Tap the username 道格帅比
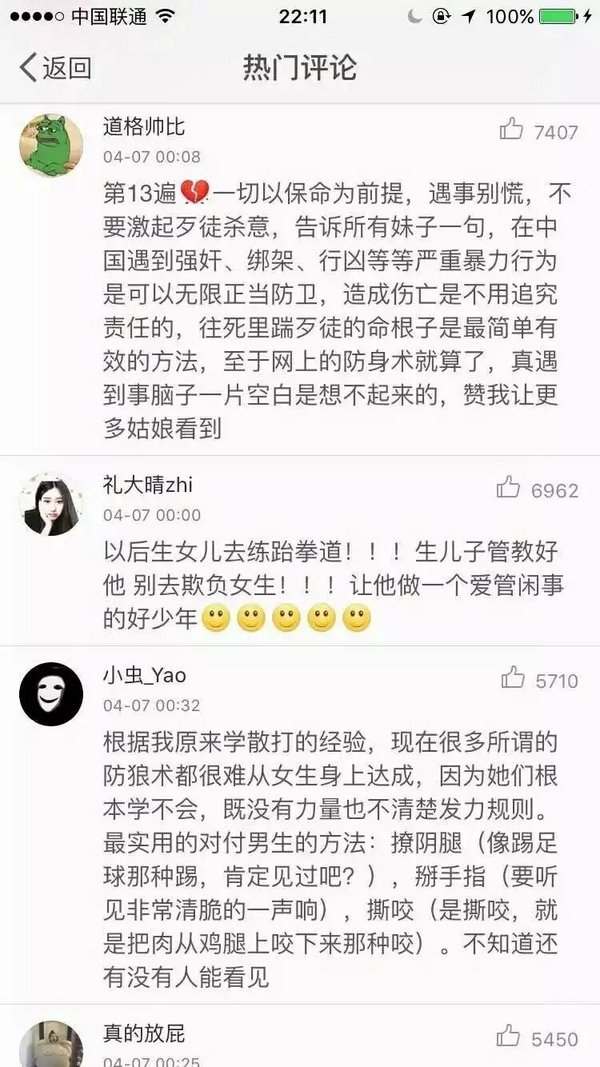Viewport: 600px width, 1067px height. [x=144, y=127]
